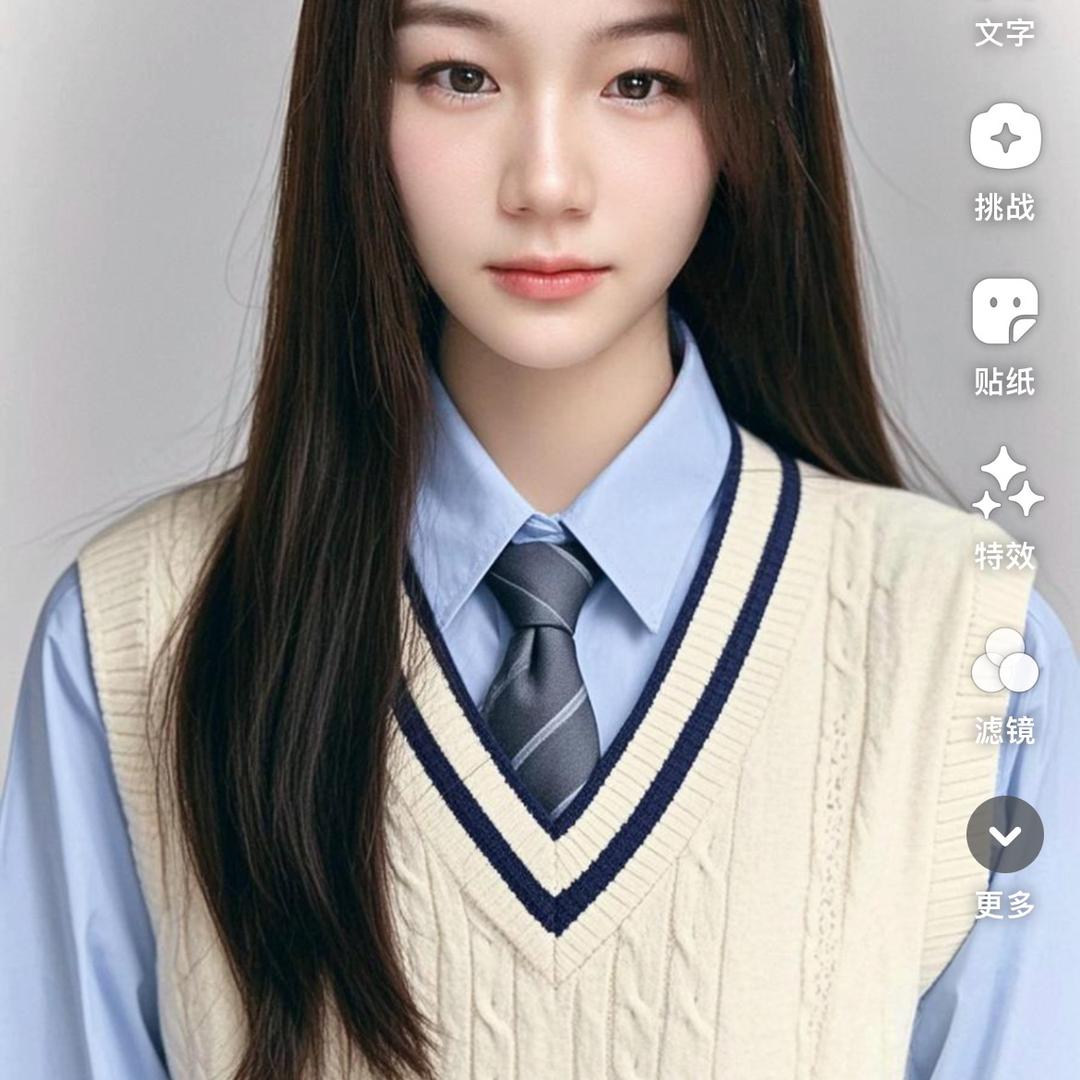Expand 更多 for more editing tools
The width and height of the screenshot is (1080, 1080).
(x=1005, y=835)
